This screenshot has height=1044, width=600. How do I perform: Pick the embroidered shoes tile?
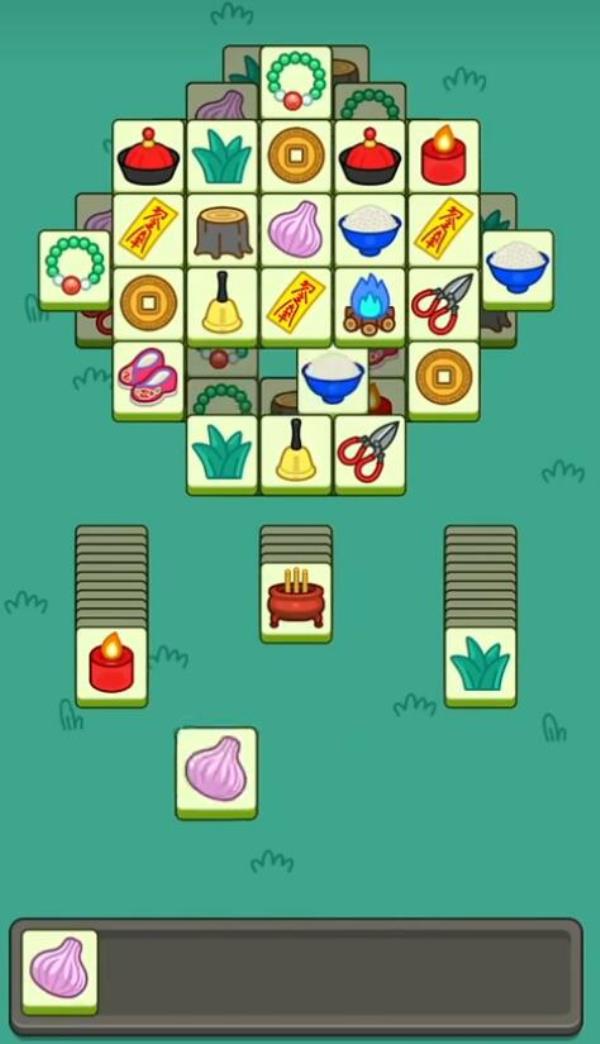(x=148, y=377)
